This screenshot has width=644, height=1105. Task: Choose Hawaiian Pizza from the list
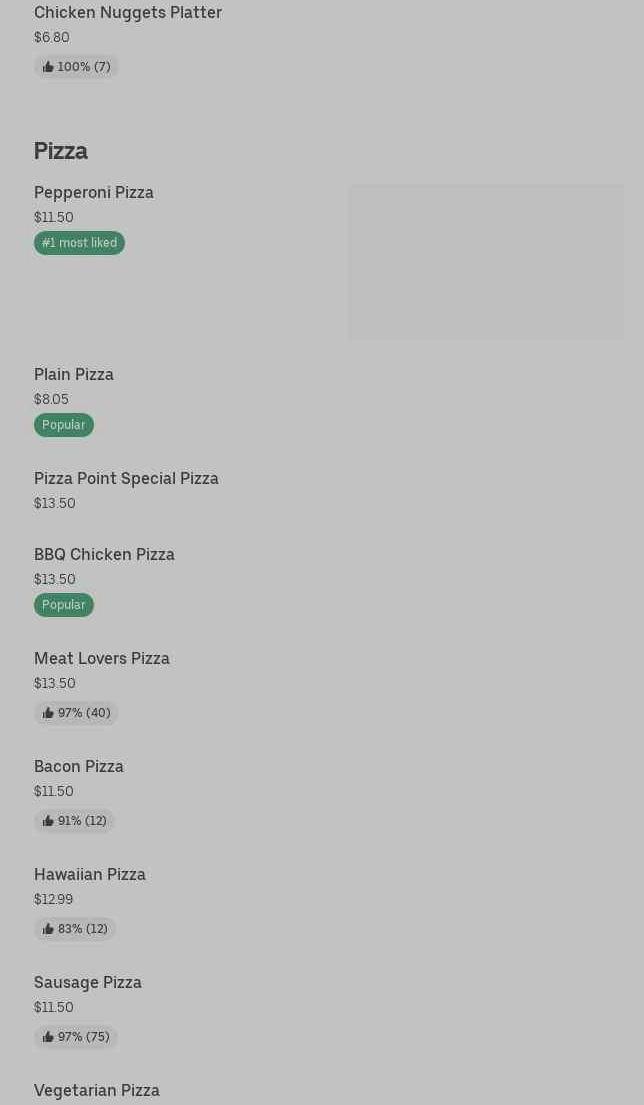(90, 874)
